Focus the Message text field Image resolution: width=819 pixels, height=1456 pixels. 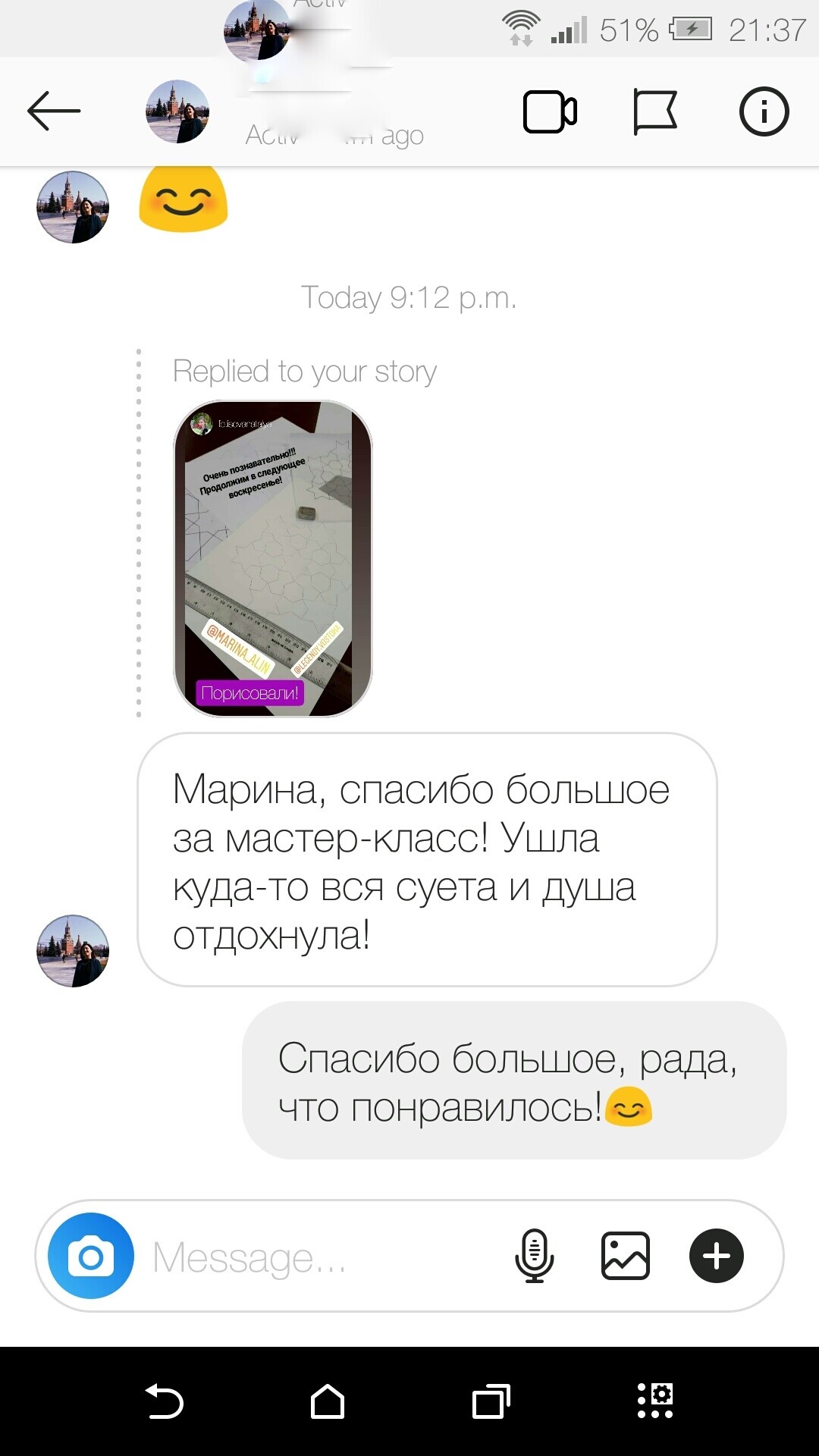click(318, 1257)
